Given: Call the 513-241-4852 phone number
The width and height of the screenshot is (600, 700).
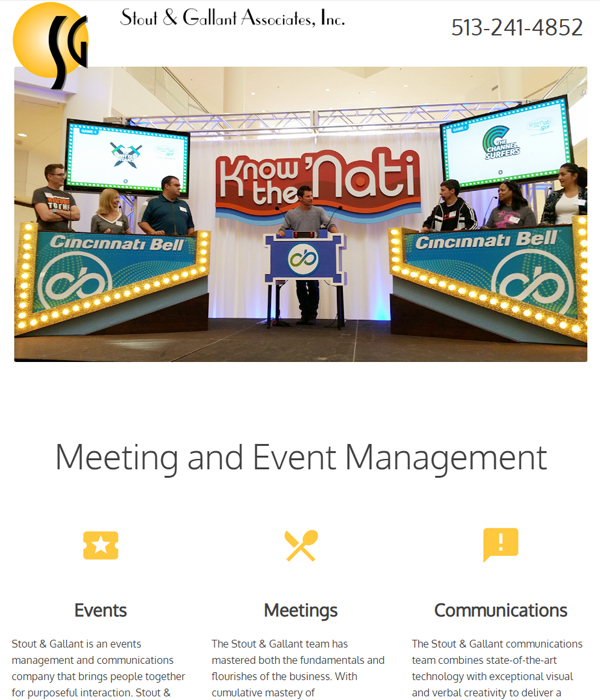Looking at the screenshot, I should tap(516, 28).
